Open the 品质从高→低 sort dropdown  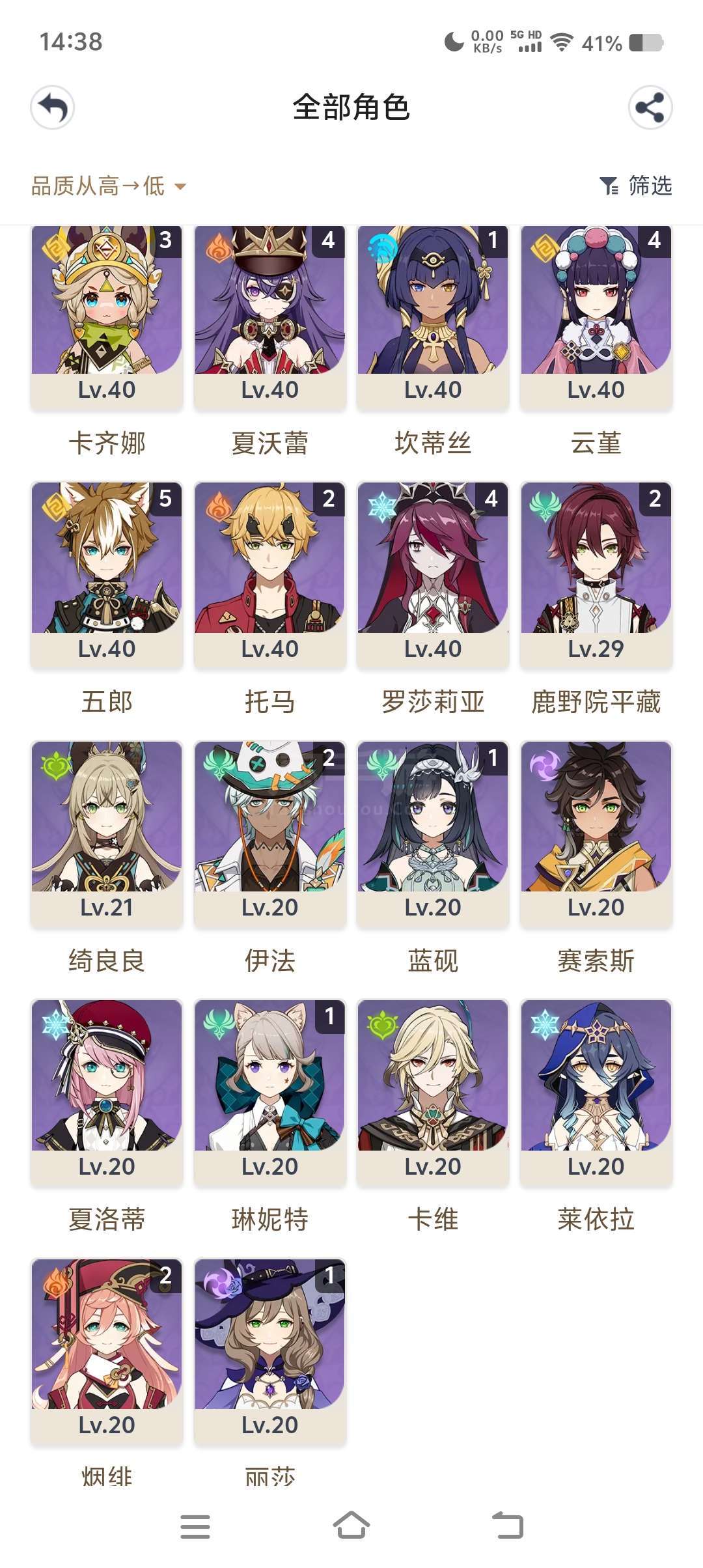pos(109,186)
